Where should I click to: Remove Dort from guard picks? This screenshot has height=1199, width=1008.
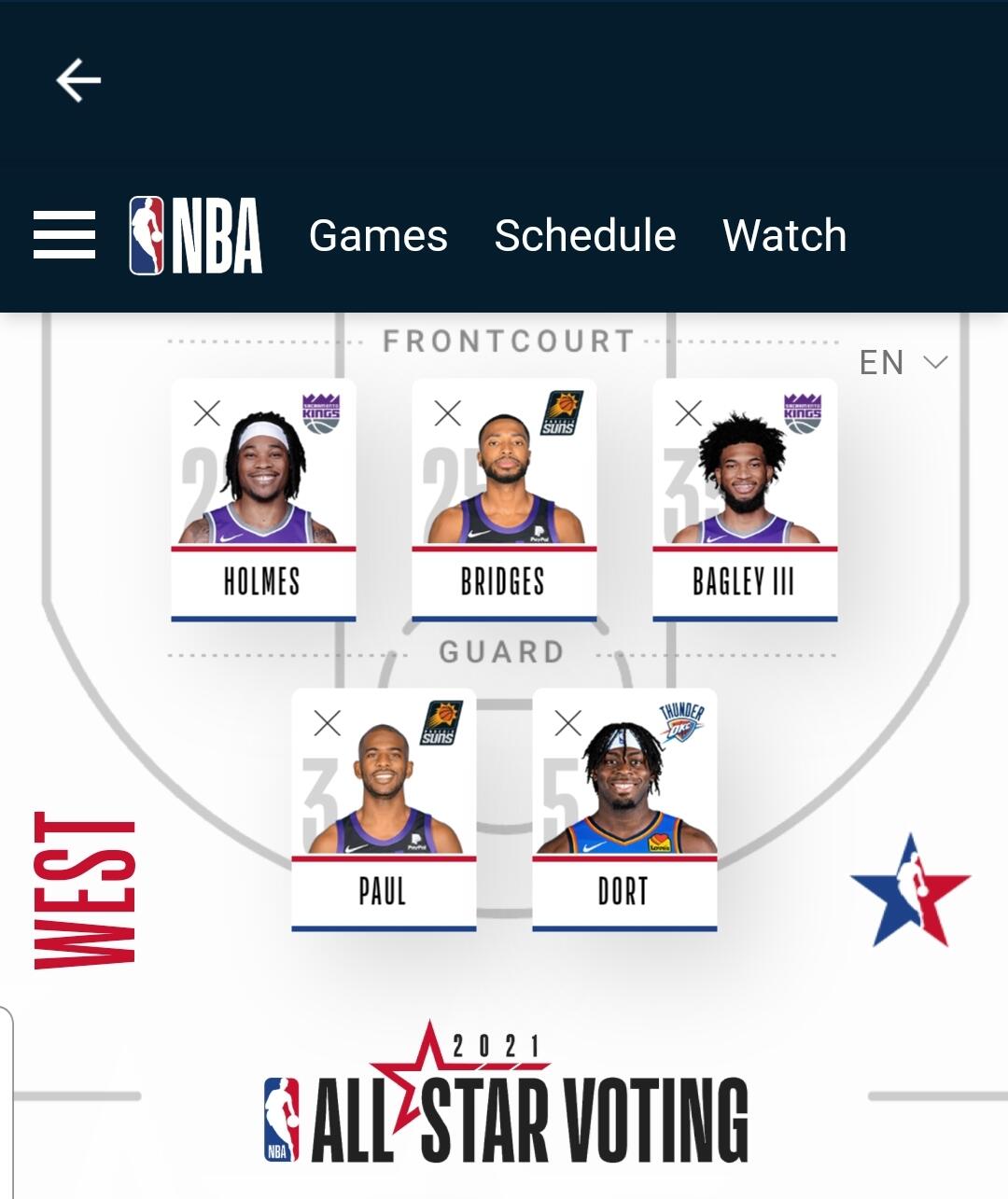[568, 723]
